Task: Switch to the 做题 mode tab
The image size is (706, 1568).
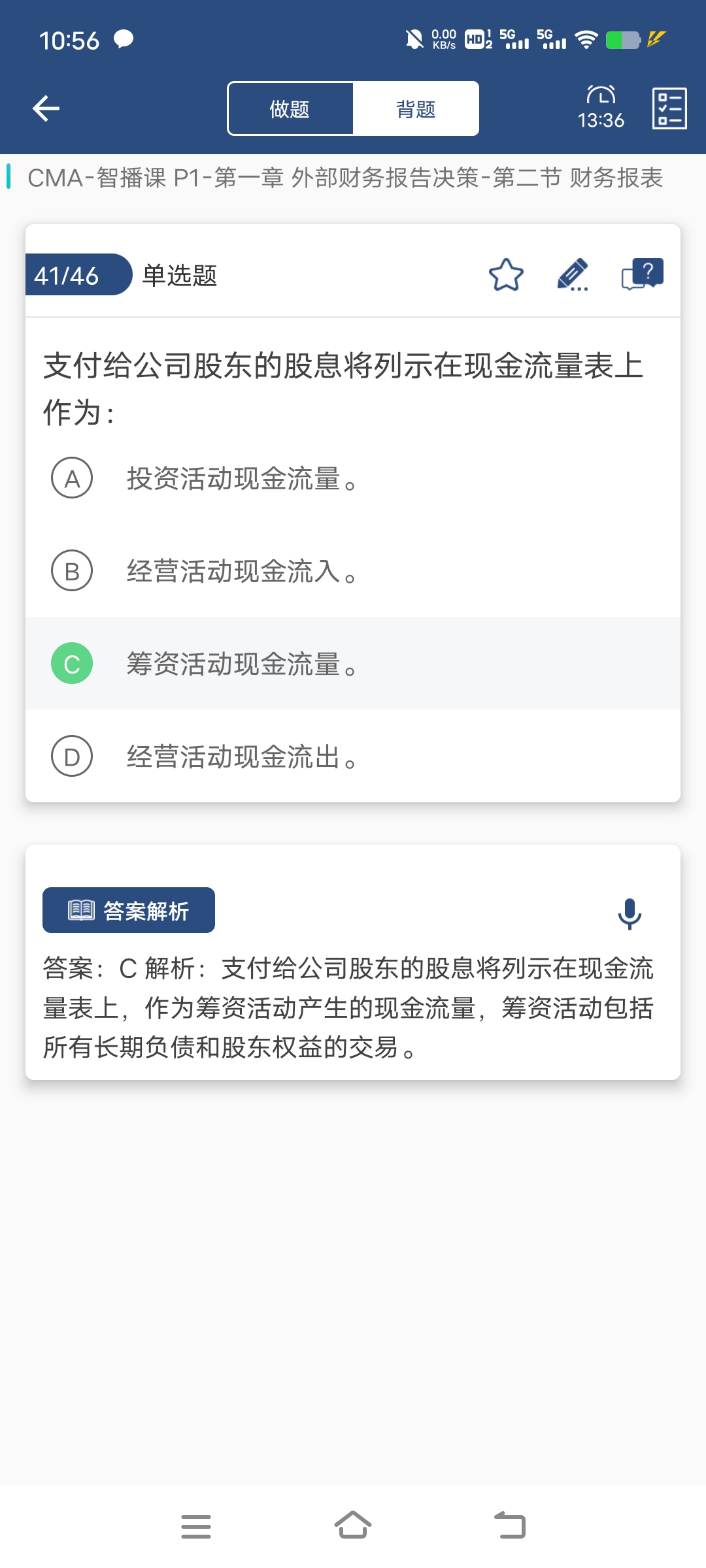Action: pyautogui.click(x=290, y=109)
